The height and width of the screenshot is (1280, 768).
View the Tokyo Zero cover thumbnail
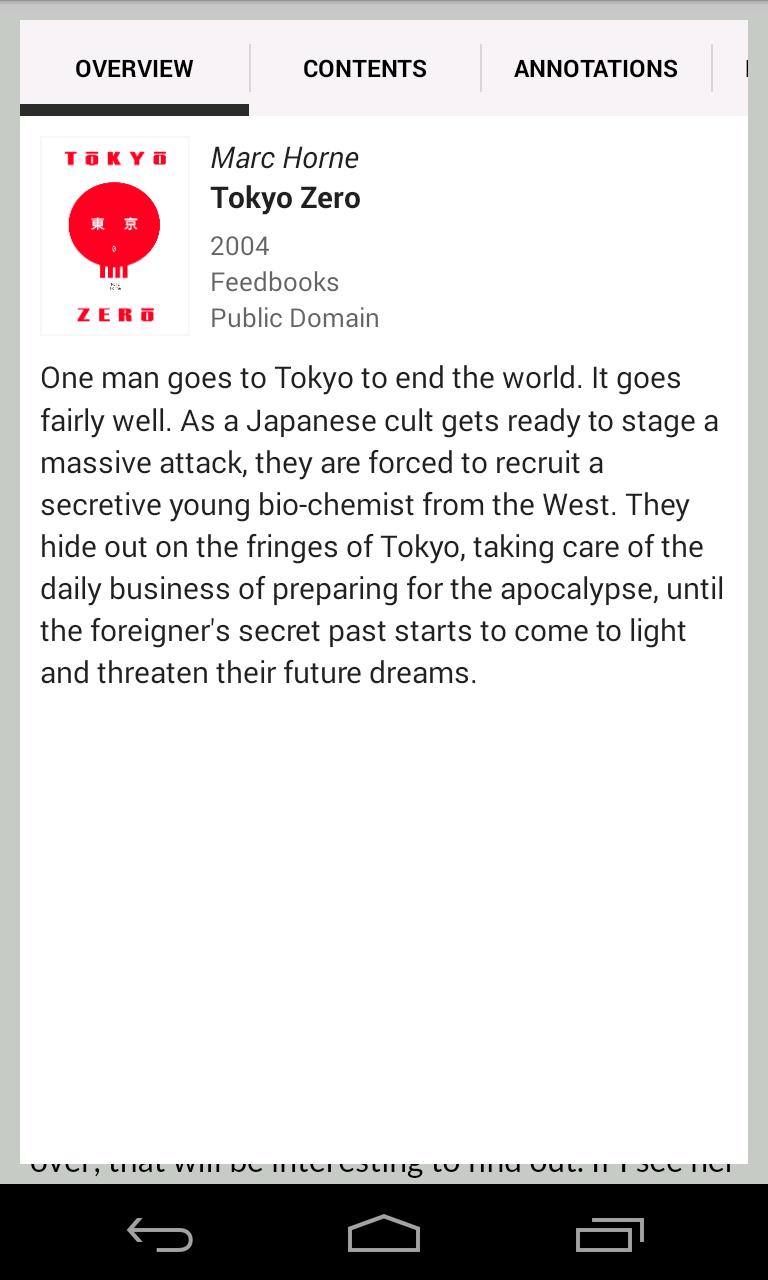[x=114, y=235]
